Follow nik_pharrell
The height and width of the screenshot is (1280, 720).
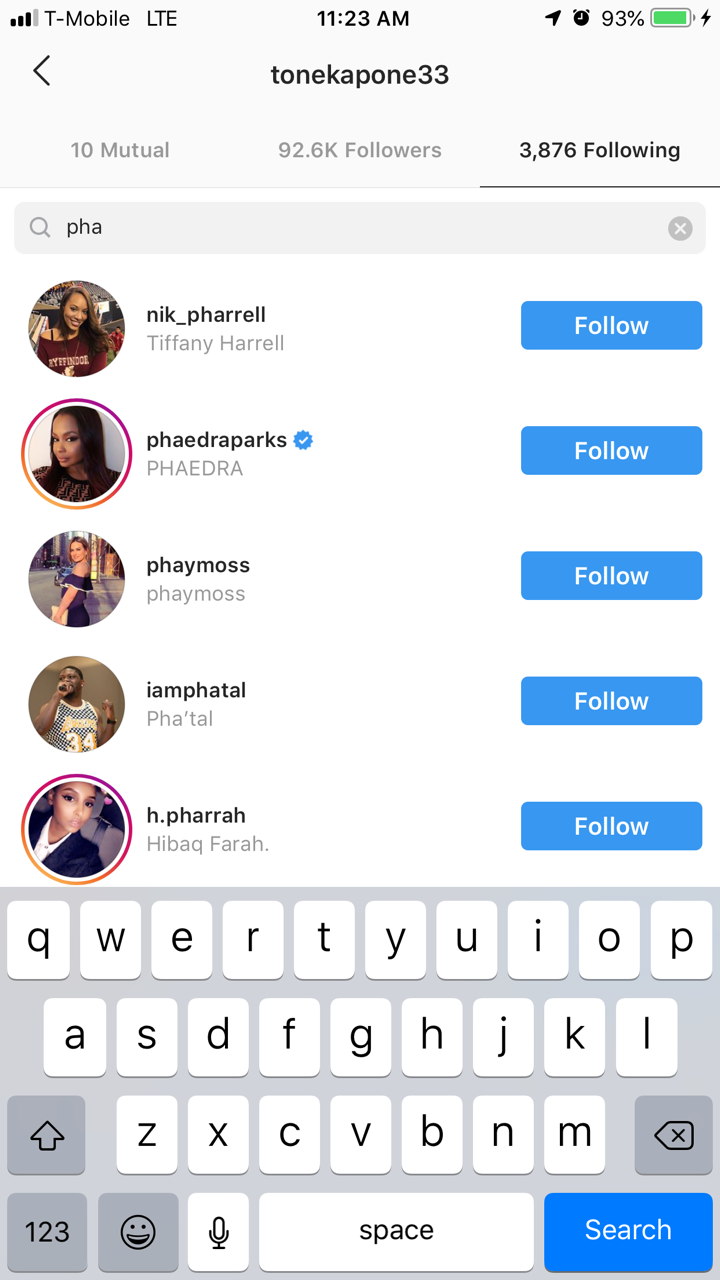click(x=611, y=325)
